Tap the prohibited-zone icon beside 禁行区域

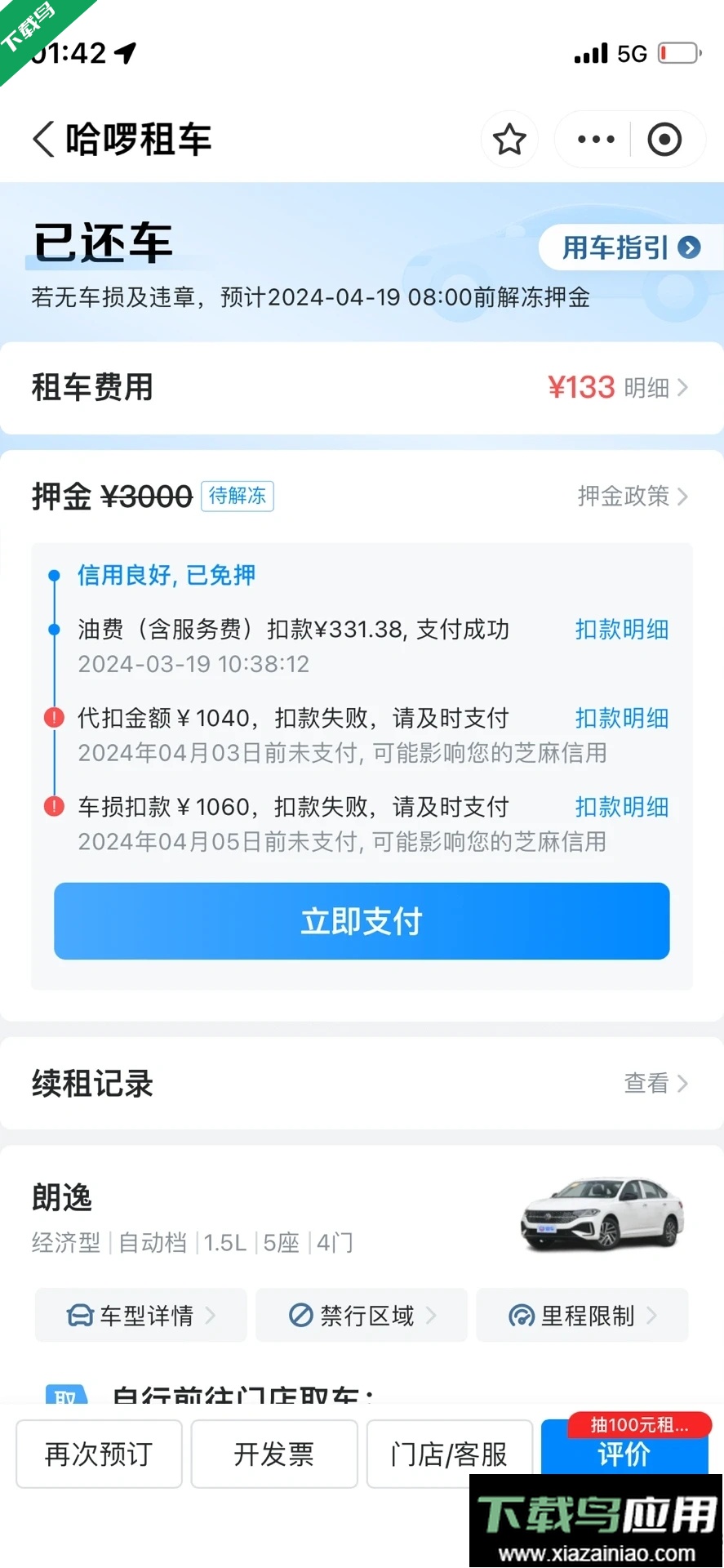(299, 1315)
